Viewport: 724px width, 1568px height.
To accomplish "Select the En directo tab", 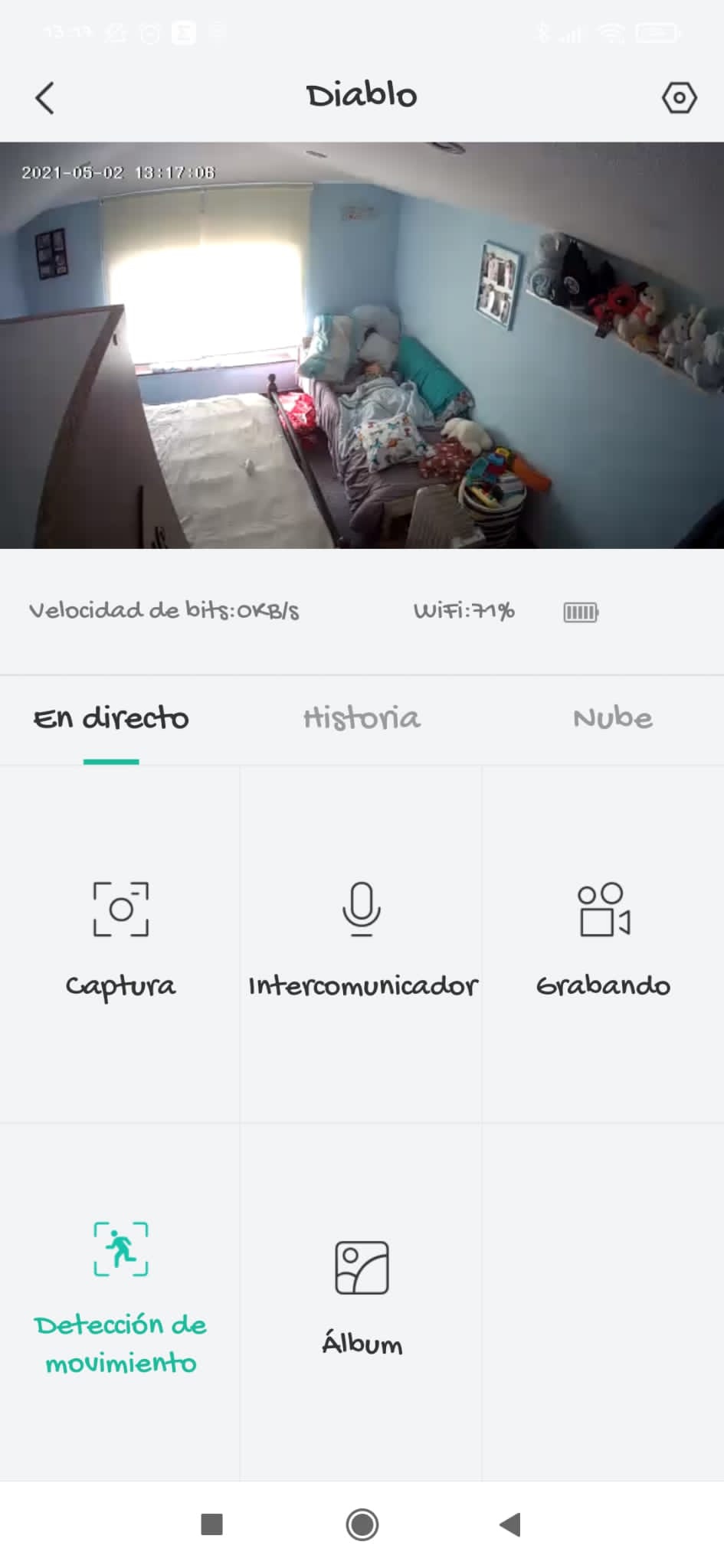I will 111,718.
